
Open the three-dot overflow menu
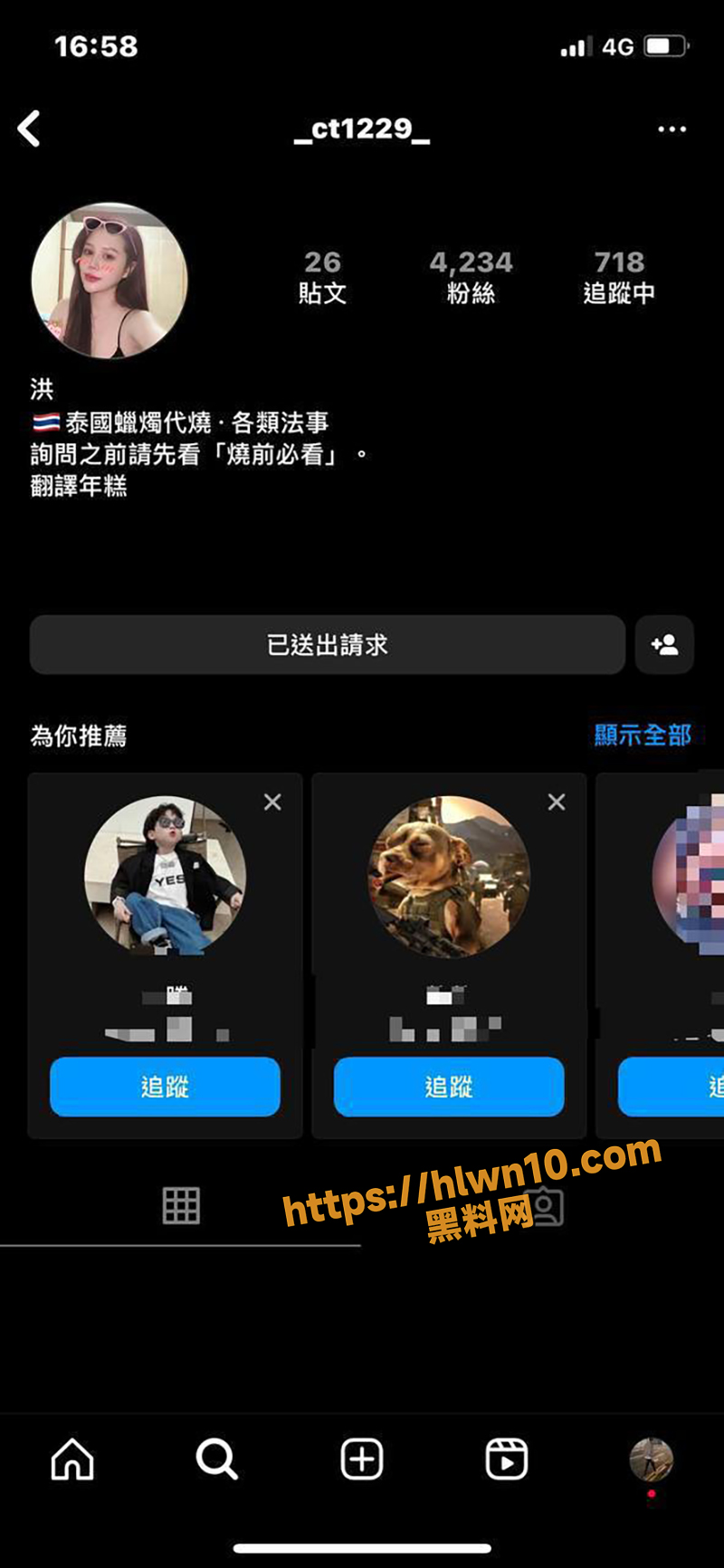tap(672, 129)
